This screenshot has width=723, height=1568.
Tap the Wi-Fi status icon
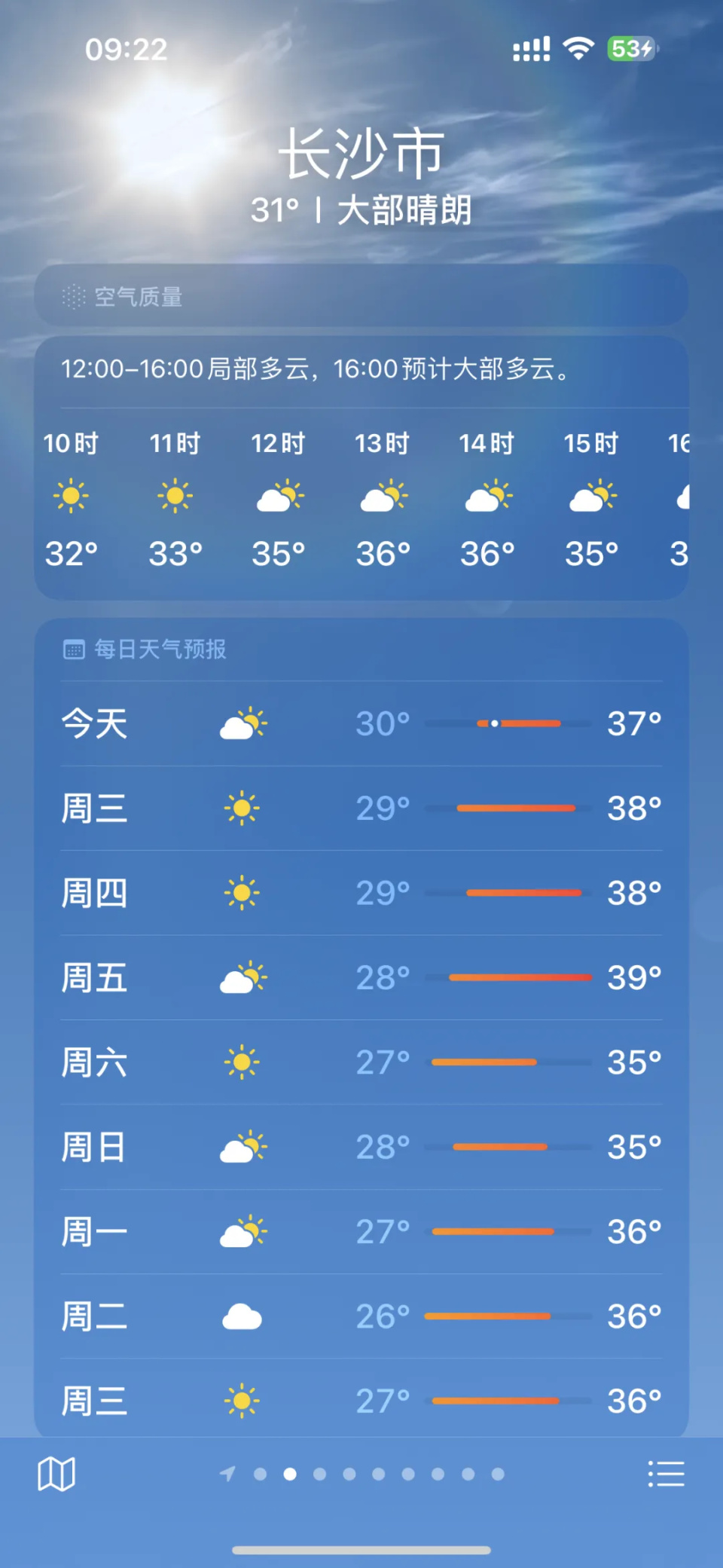click(x=576, y=48)
